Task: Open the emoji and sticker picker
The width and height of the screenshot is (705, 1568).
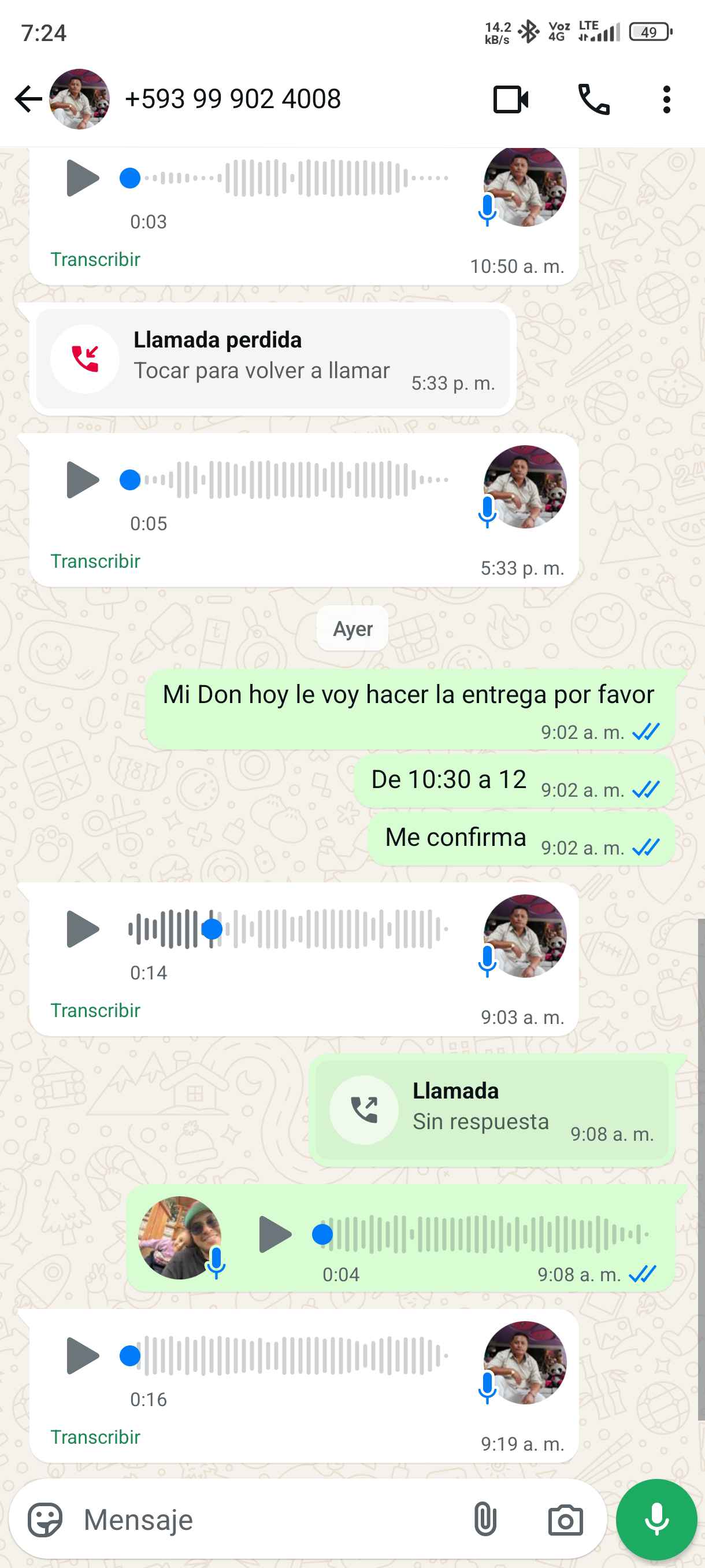Action: (45, 1520)
